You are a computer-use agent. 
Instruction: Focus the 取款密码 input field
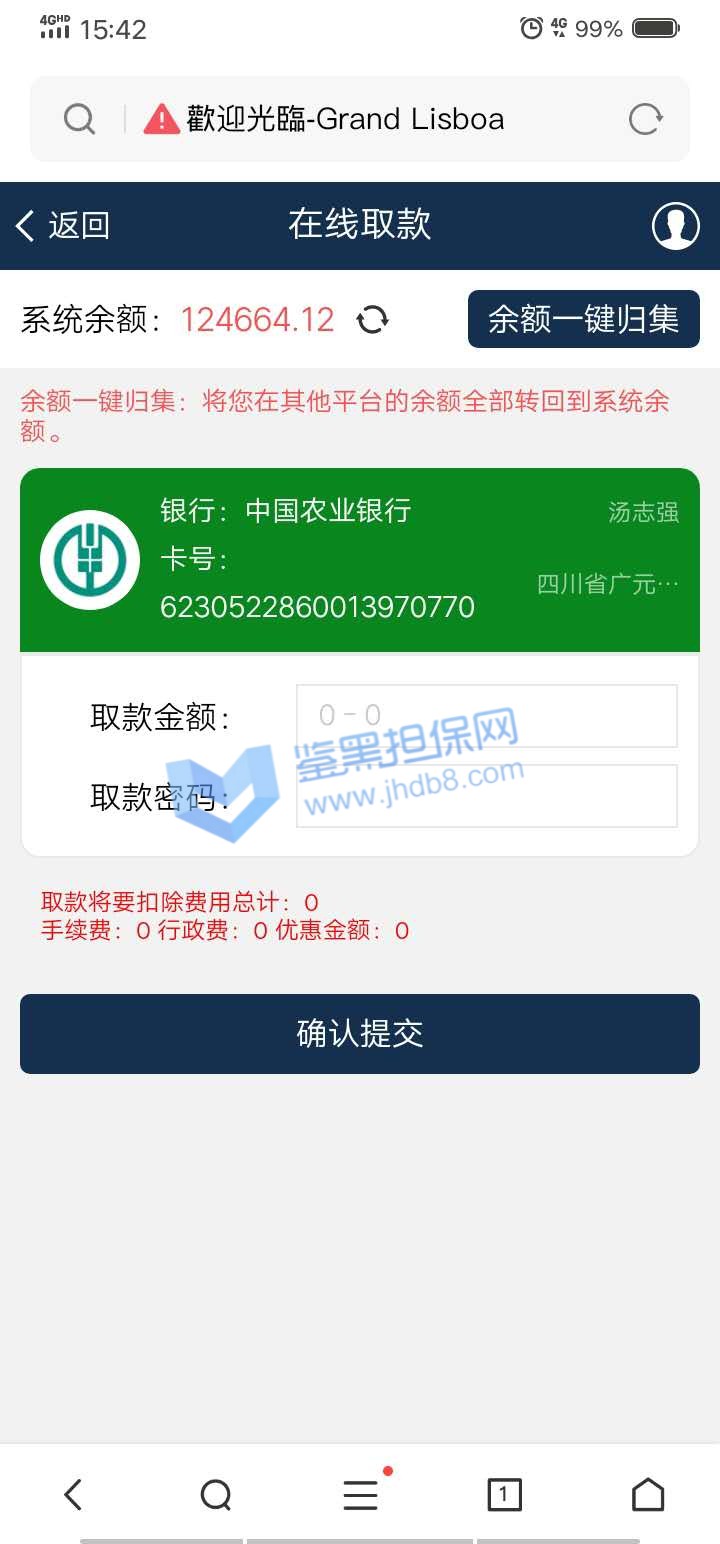coord(486,796)
